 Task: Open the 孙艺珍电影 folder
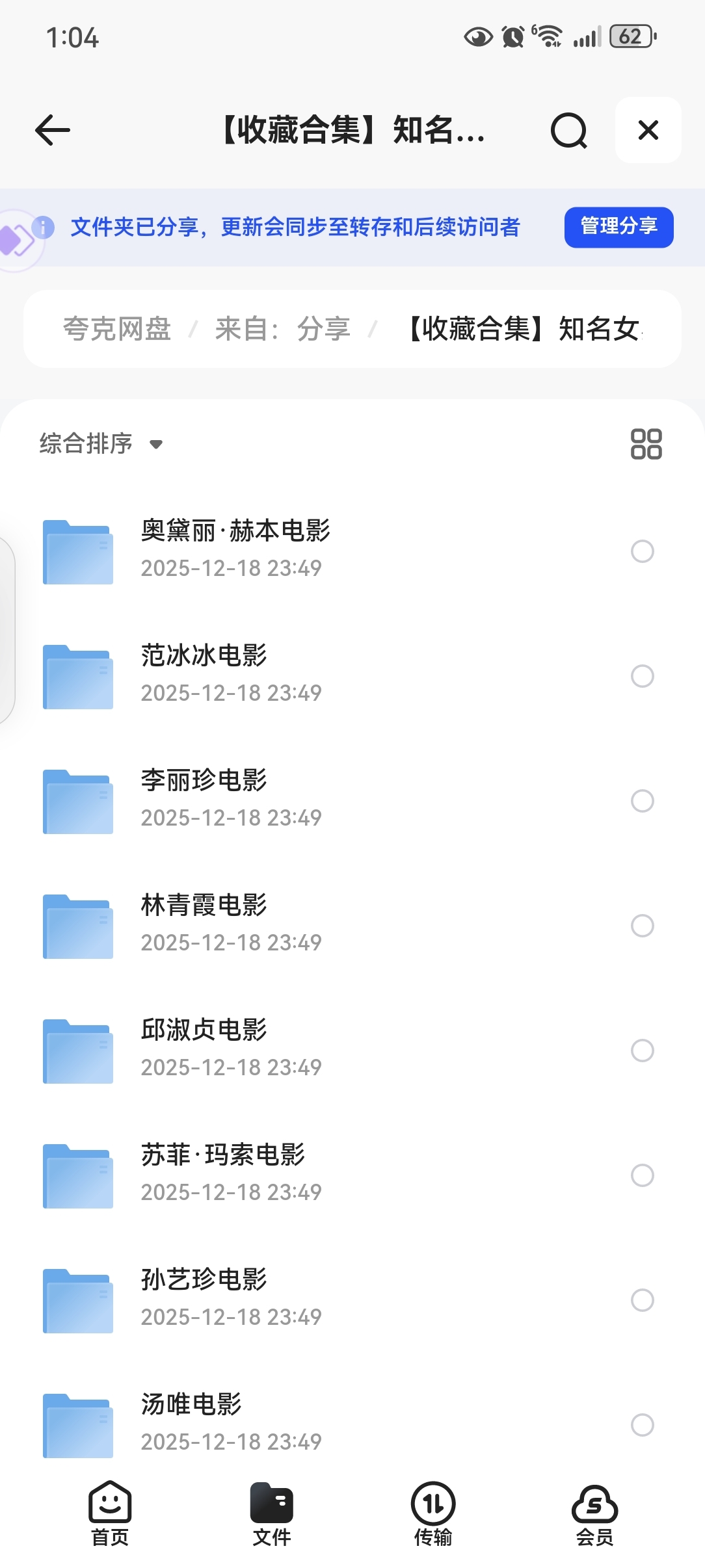click(x=204, y=1299)
